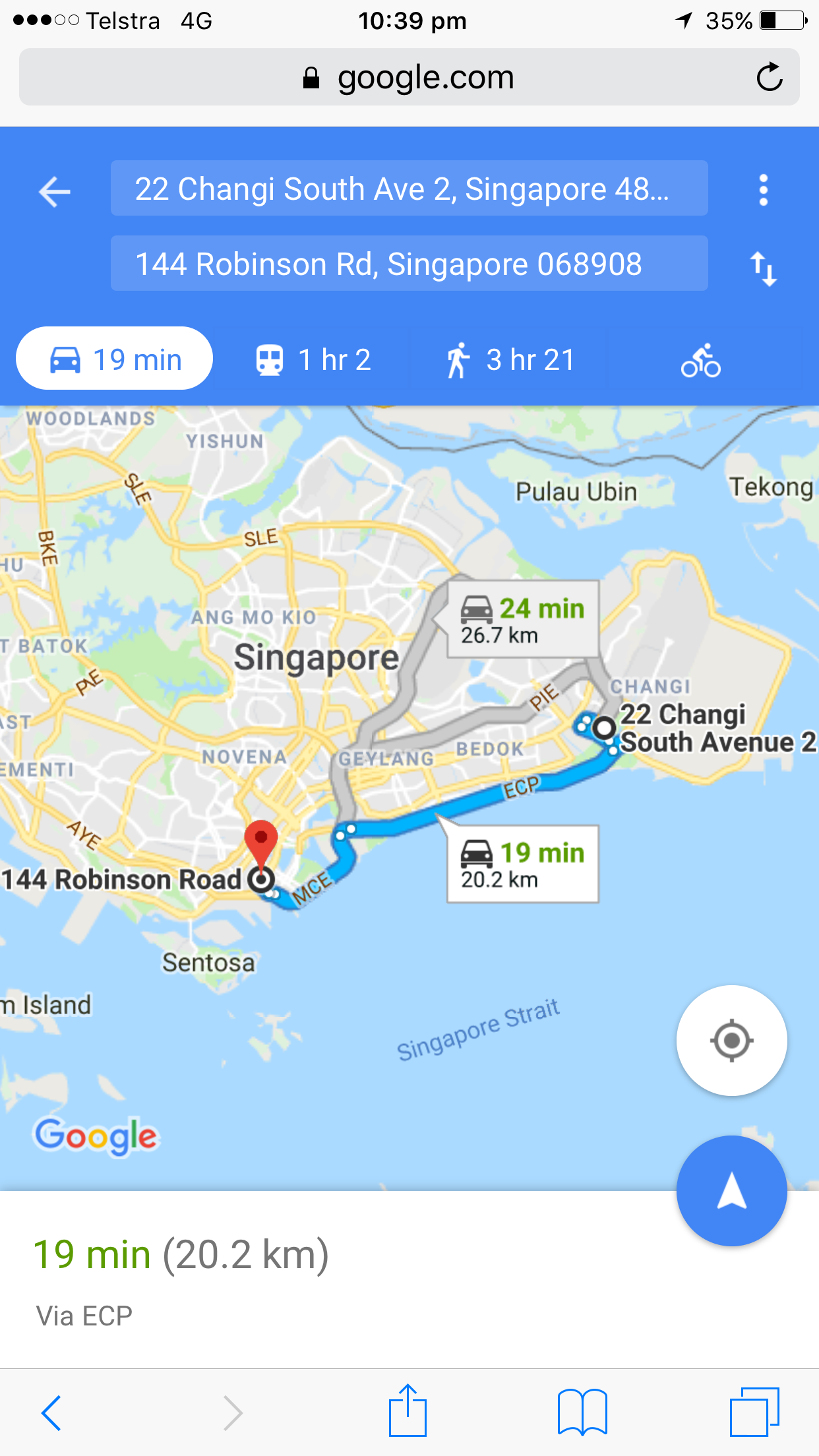
Task: Center the map on my location
Action: [x=731, y=1041]
